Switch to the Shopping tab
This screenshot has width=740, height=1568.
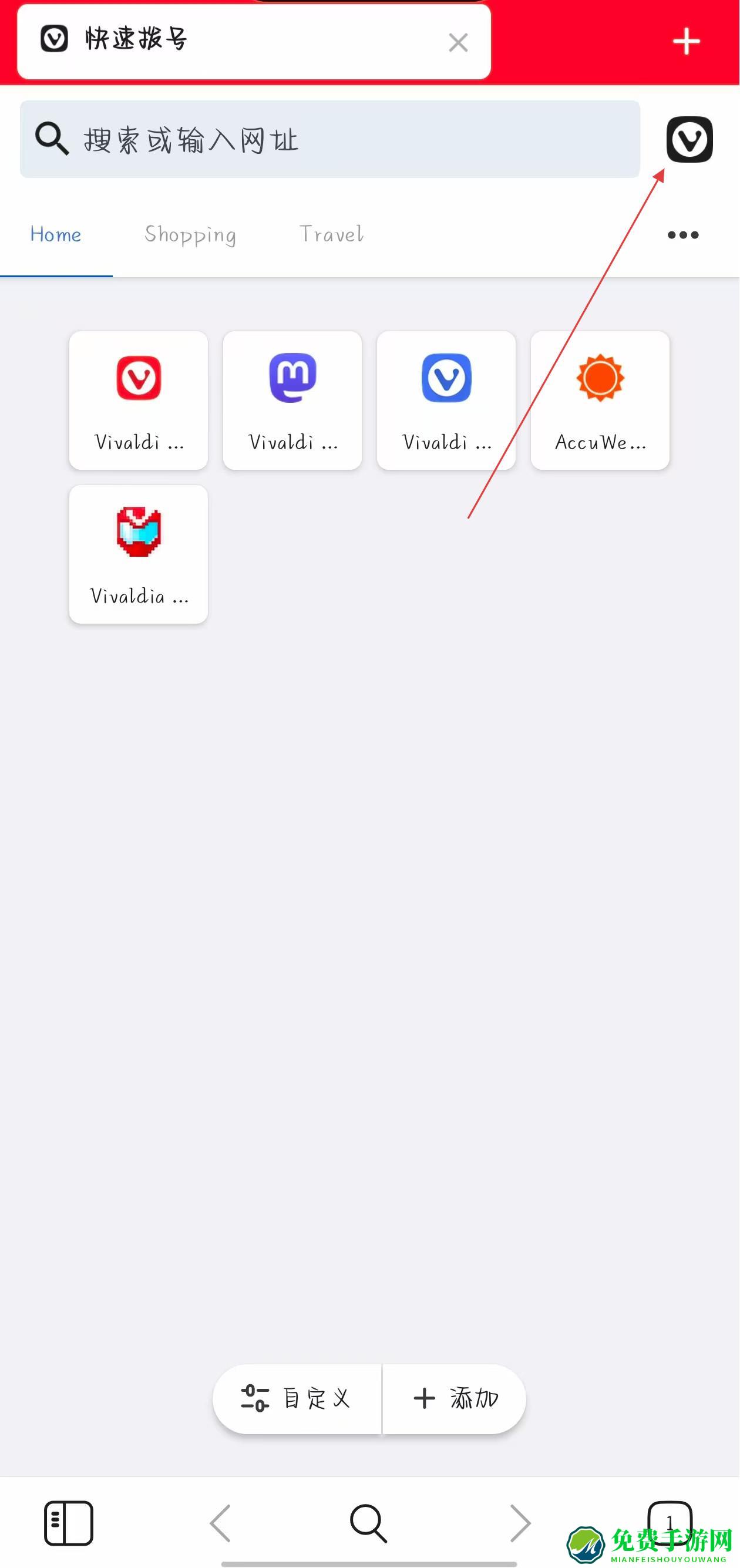click(x=190, y=234)
